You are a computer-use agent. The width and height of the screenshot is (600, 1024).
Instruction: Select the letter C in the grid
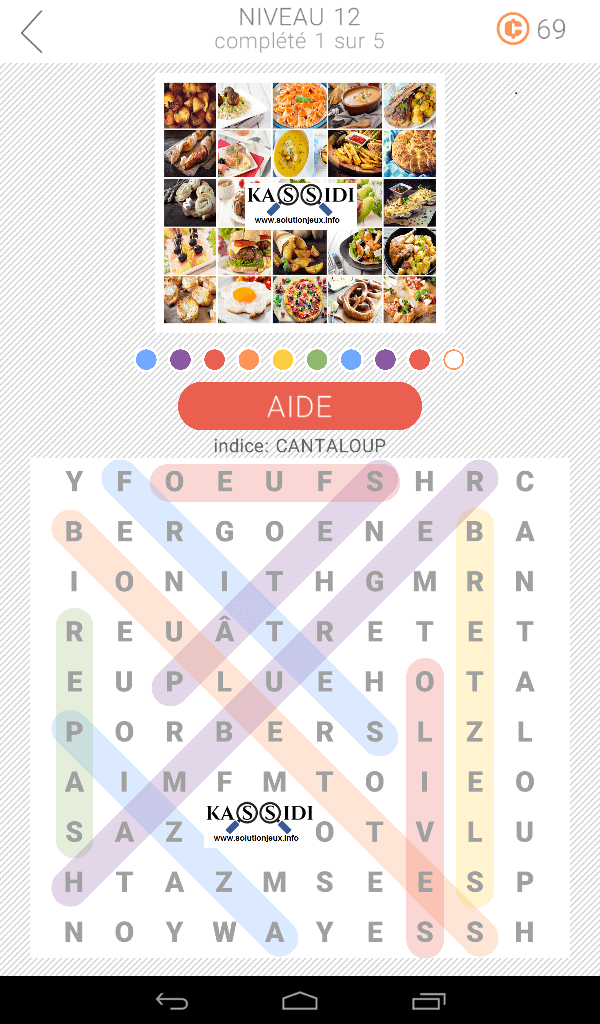[525, 482]
